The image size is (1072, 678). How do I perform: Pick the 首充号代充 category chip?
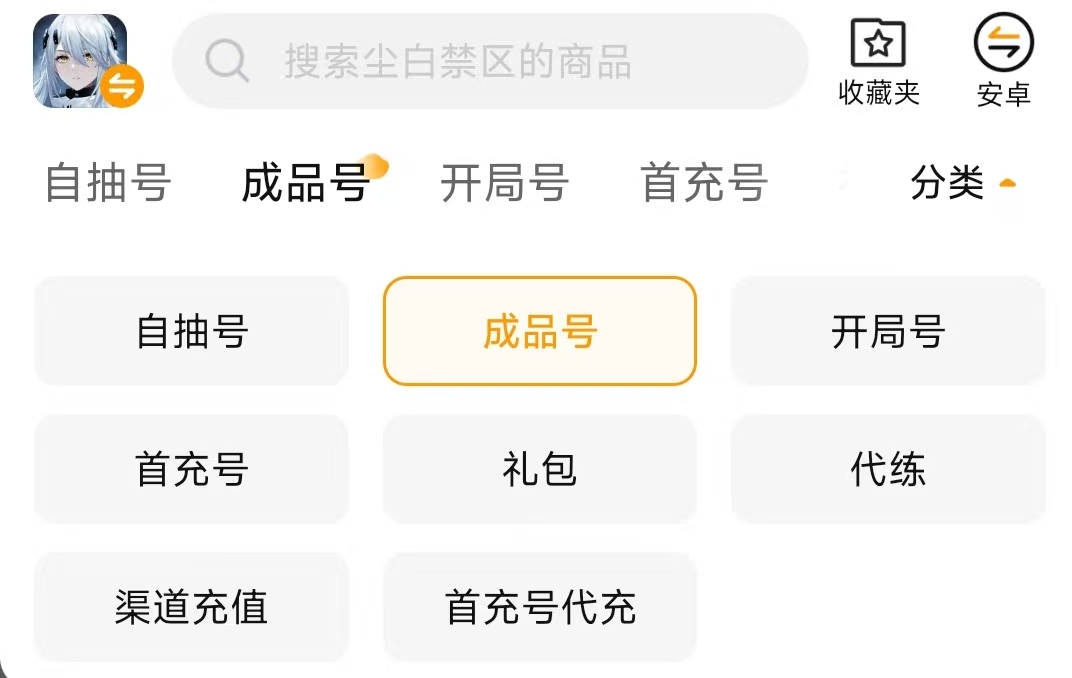click(x=540, y=607)
